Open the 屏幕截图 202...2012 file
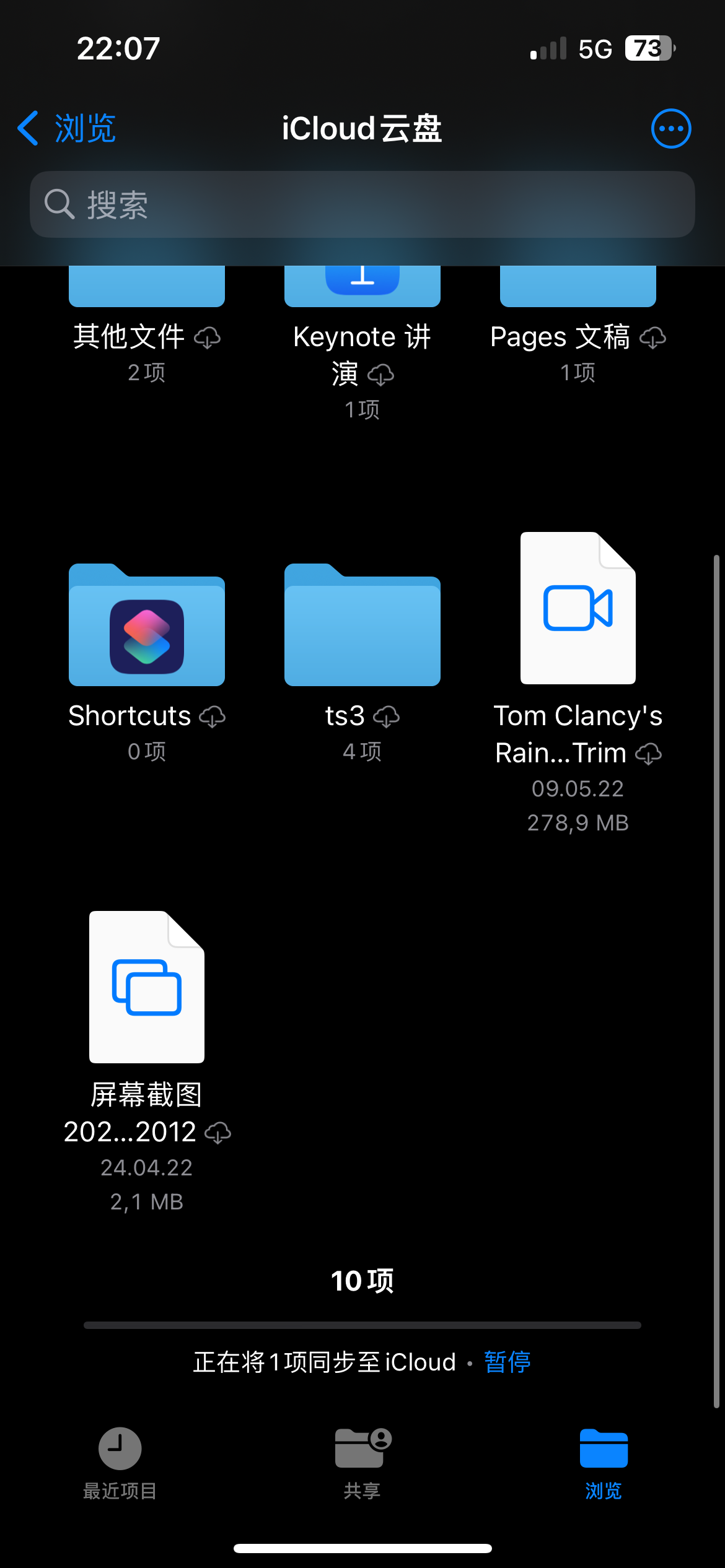The image size is (725, 1568). click(146, 987)
